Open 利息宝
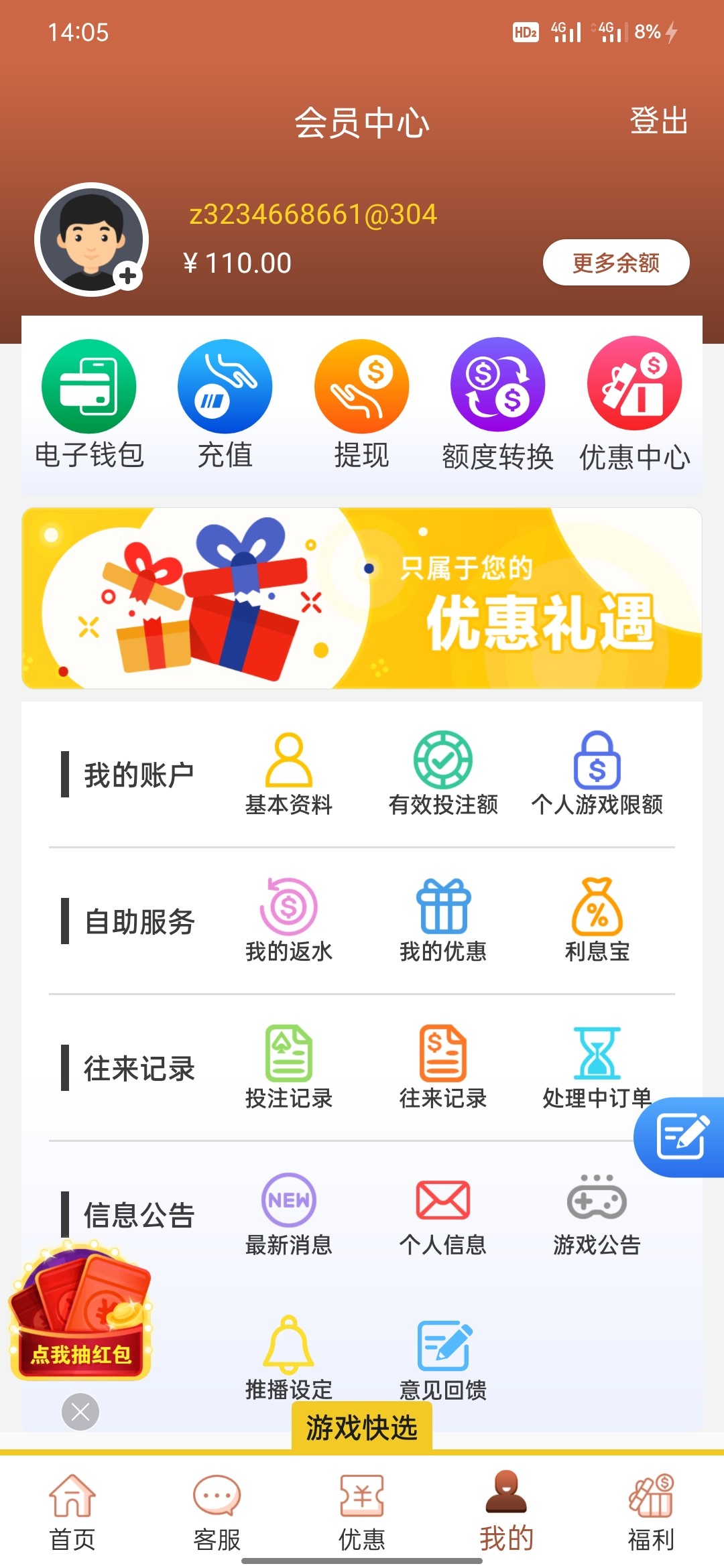724x1568 pixels. click(x=597, y=921)
